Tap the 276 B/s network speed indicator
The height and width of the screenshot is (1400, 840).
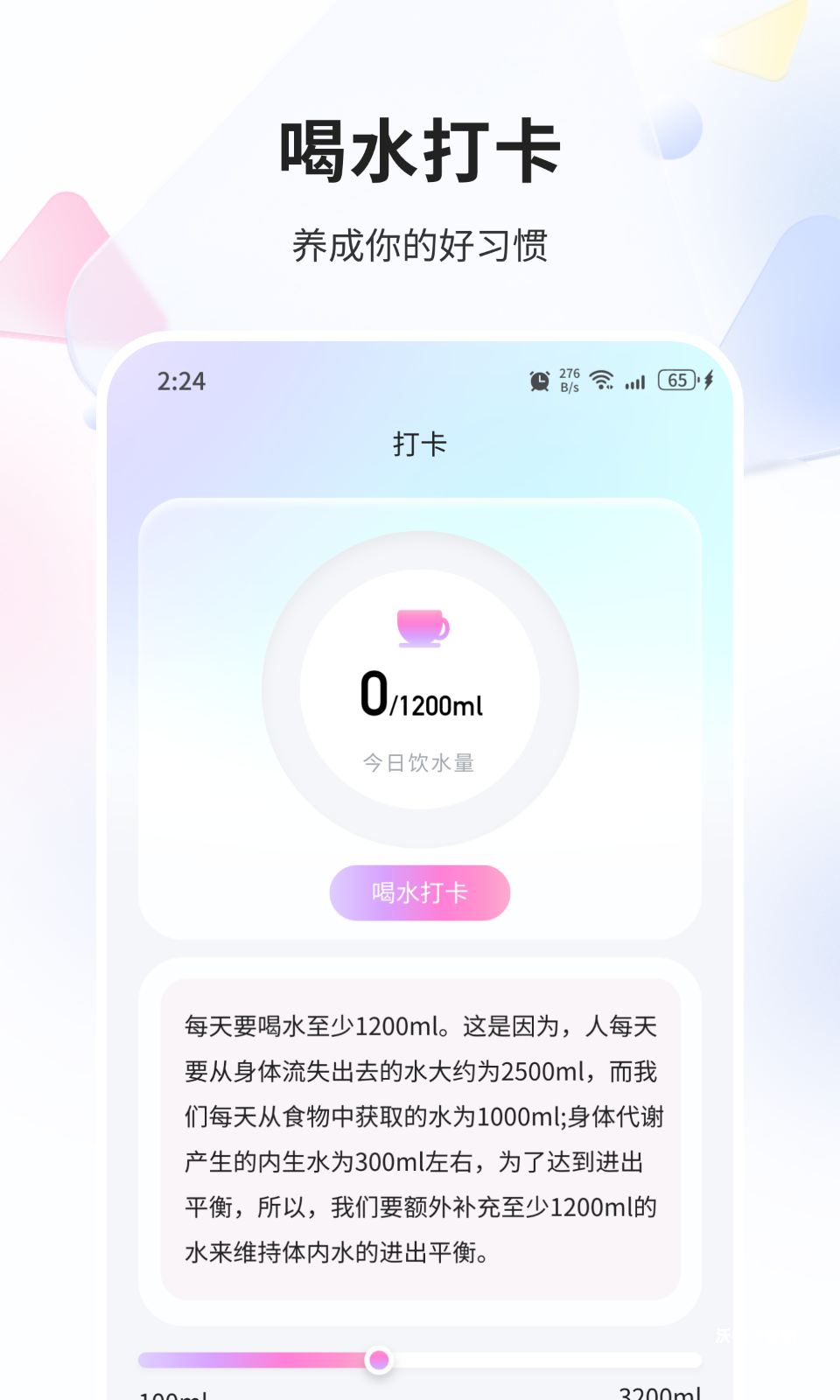click(x=568, y=379)
